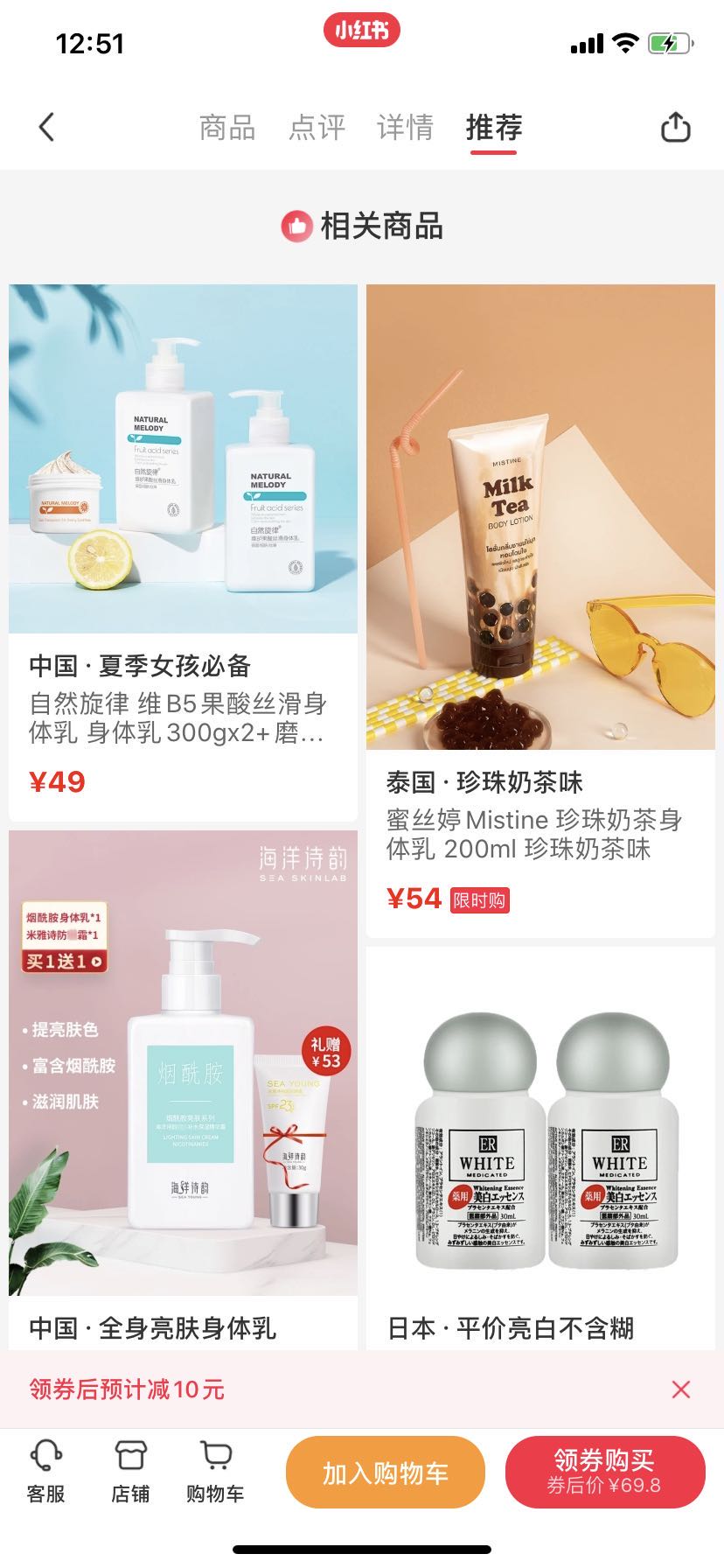The width and height of the screenshot is (724, 1568).
Task: Dismiss the 领券后预计减10元 coupon banner
Action: tap(681, 1389)
